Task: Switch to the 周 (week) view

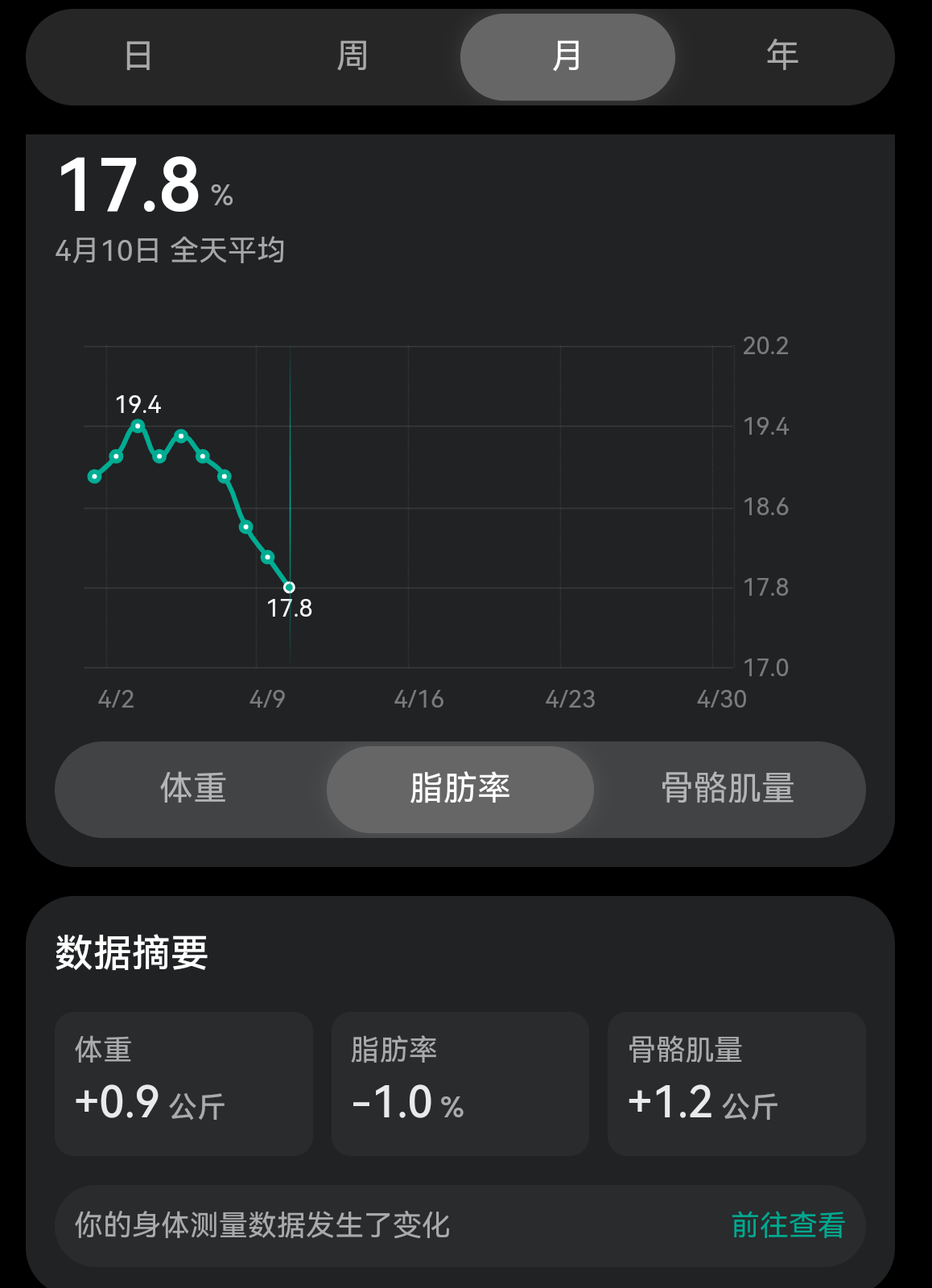Action: pos(353,56)
